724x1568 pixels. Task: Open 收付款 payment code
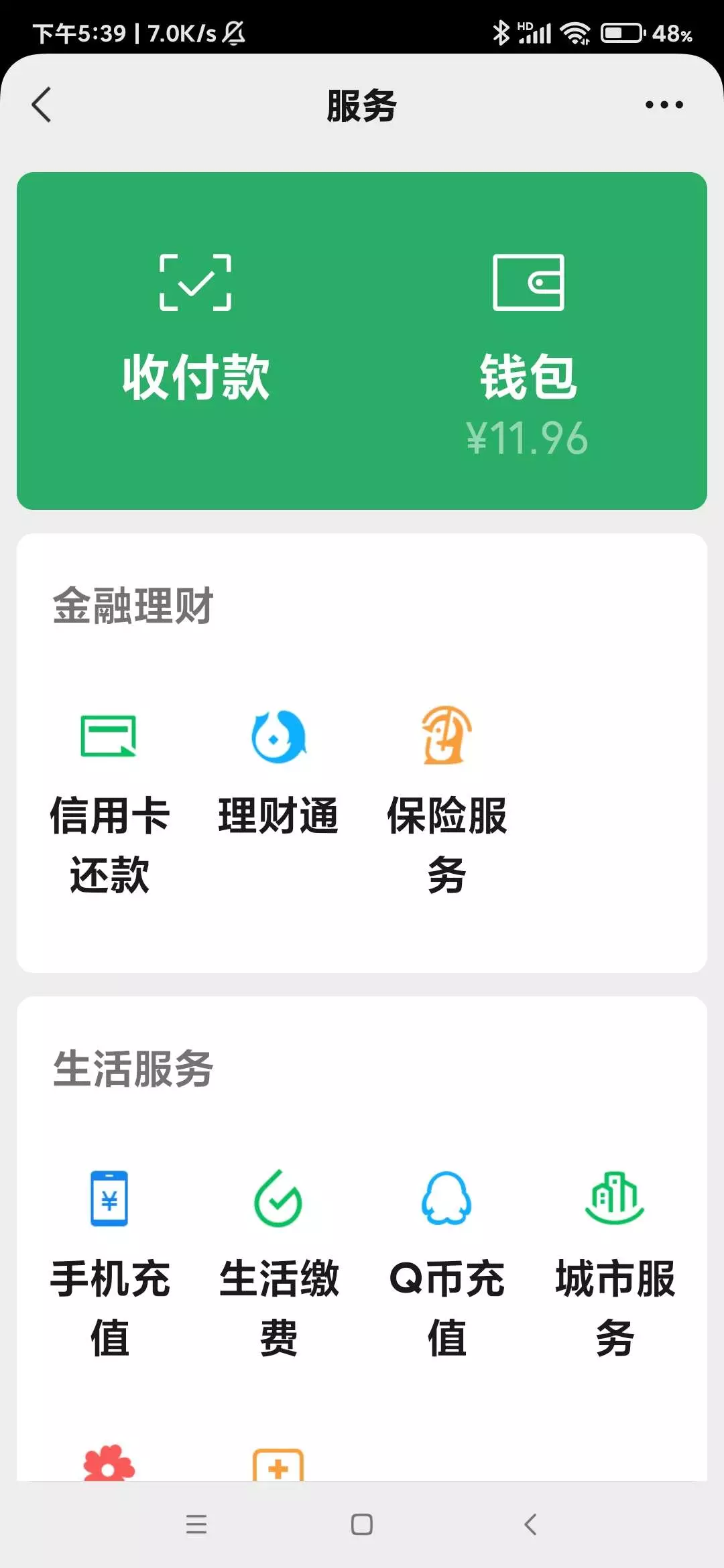tap(196, 328)
